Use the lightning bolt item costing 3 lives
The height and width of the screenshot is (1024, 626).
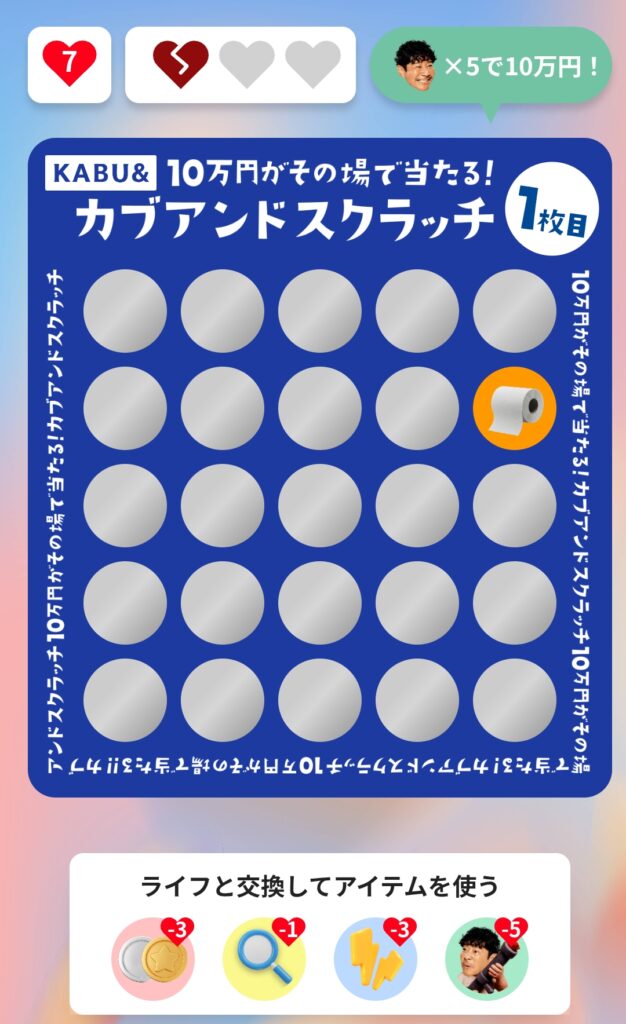point(374,961)
